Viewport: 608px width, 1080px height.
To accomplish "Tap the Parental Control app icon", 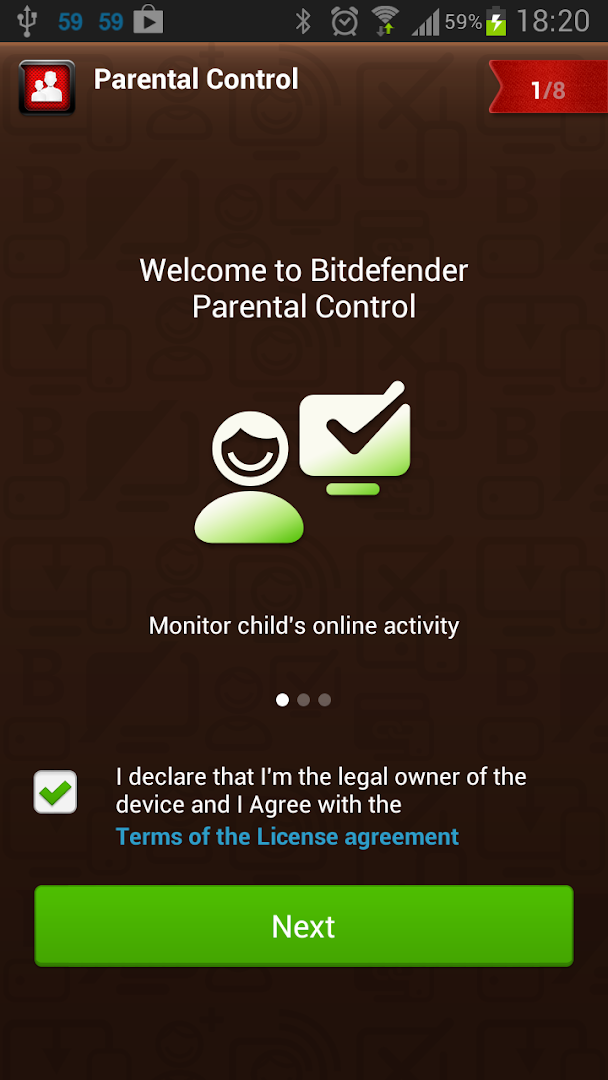I will pos(47,87).
